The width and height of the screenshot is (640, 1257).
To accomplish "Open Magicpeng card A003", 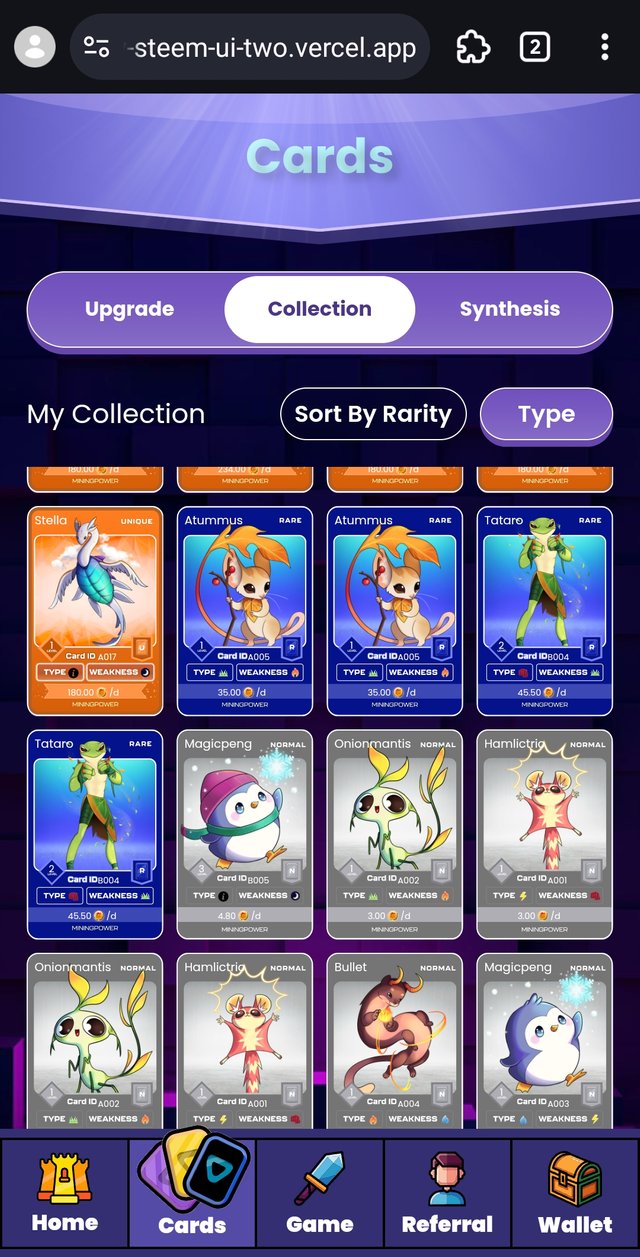I will tap(544, 1040).
